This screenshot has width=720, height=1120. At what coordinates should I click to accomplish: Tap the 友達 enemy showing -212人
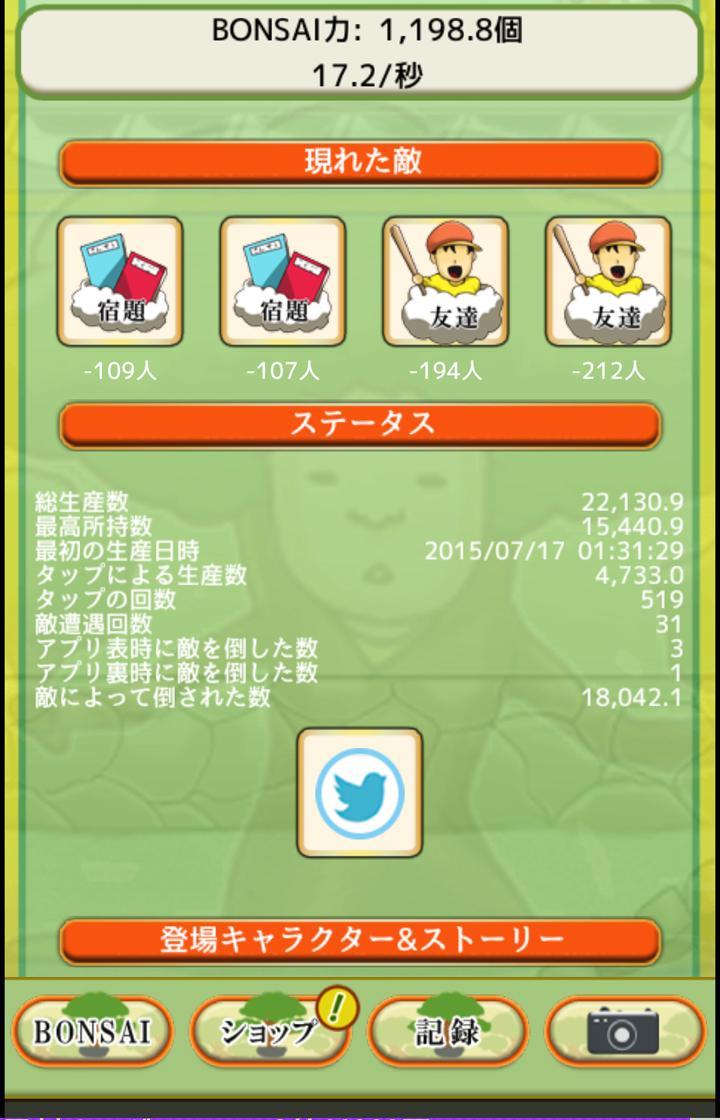(607, 282)
